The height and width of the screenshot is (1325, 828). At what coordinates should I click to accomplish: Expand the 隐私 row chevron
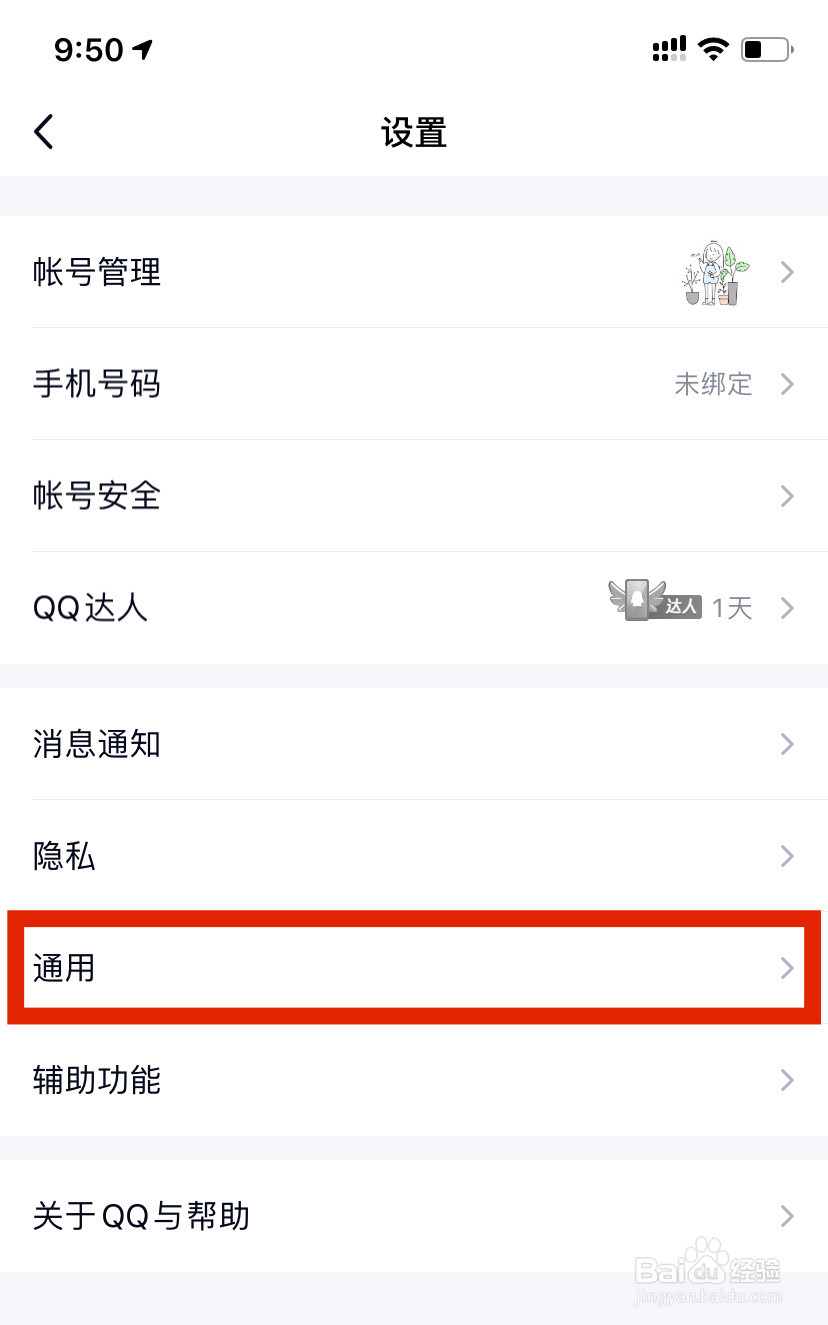[x=788, y=856]
